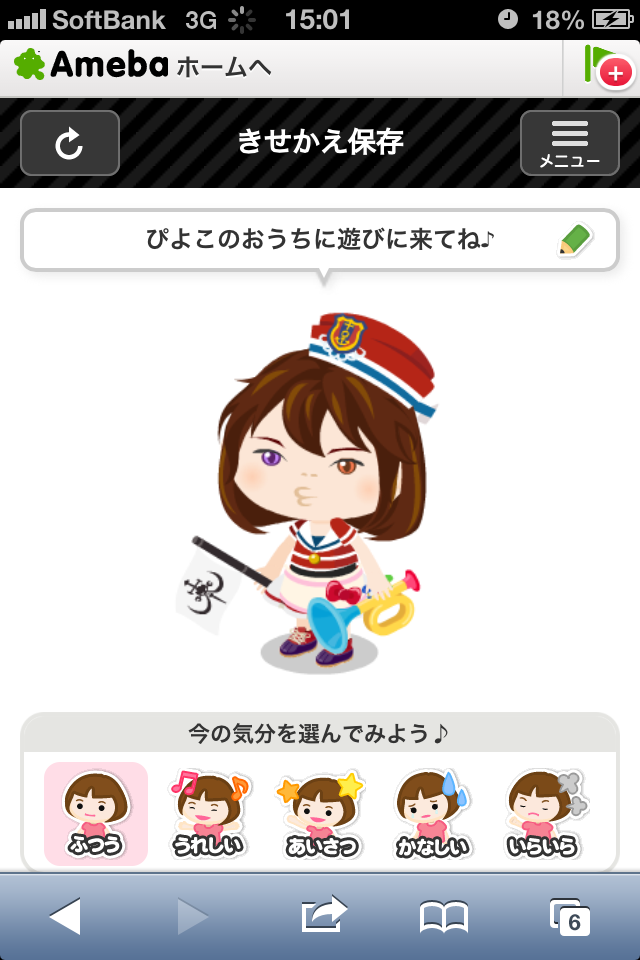The width and height of the screenshot is (640, 960).
Task: Open the browser share button
Action: [x=323, y=914]
